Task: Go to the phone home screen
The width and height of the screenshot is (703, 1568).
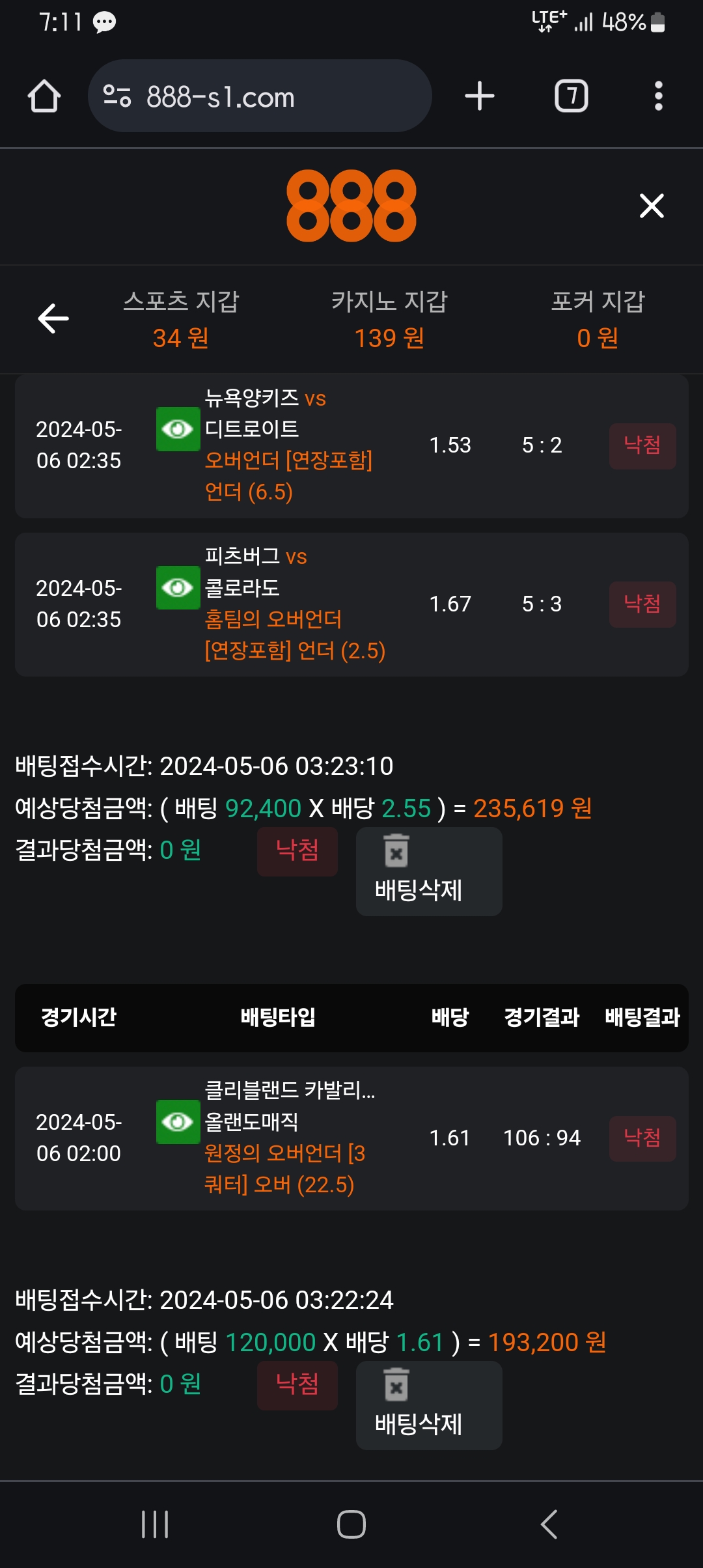Action: (351, 1524)
